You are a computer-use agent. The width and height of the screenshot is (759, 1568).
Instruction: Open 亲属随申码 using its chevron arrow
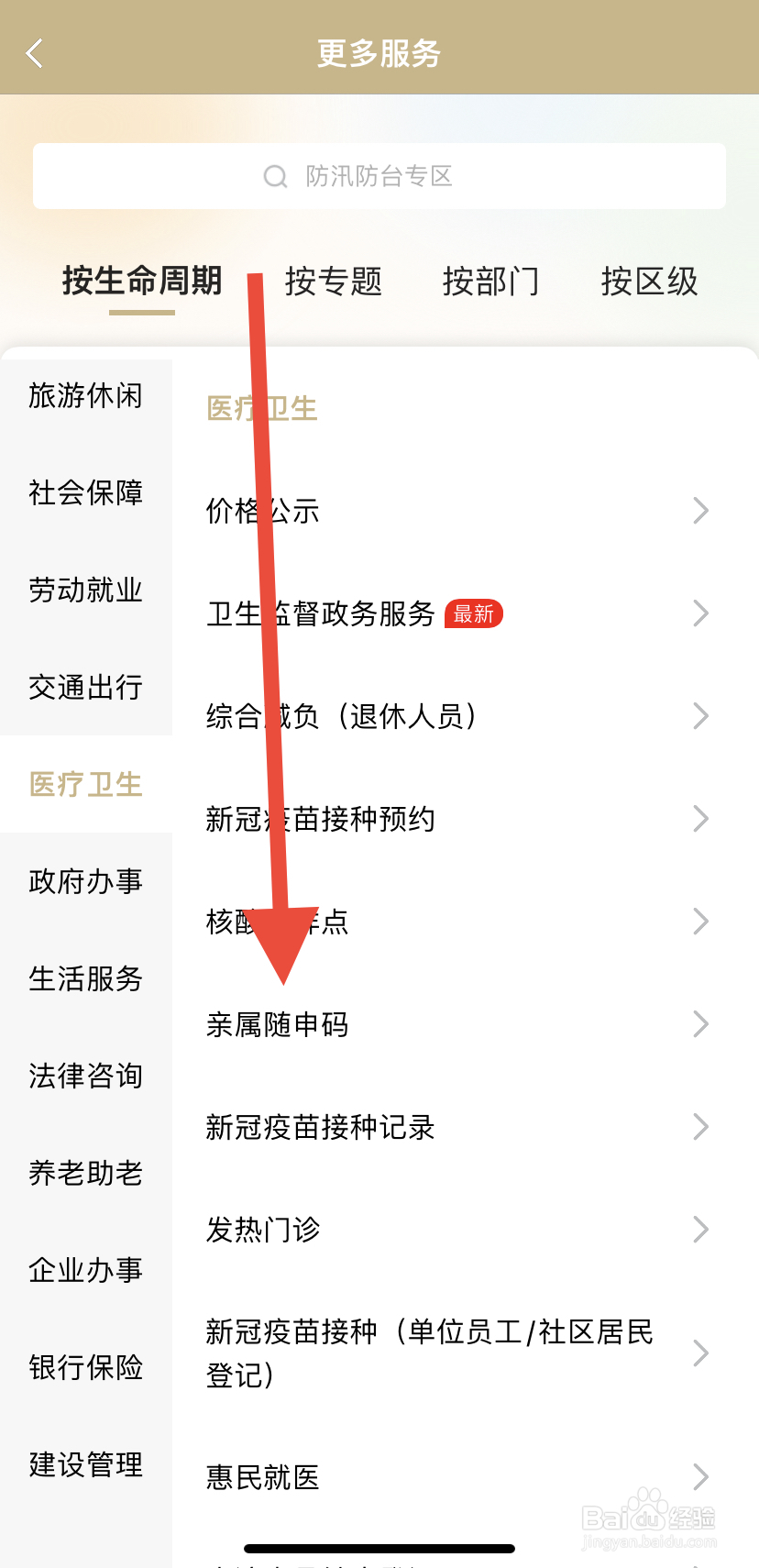point(699,1024)
